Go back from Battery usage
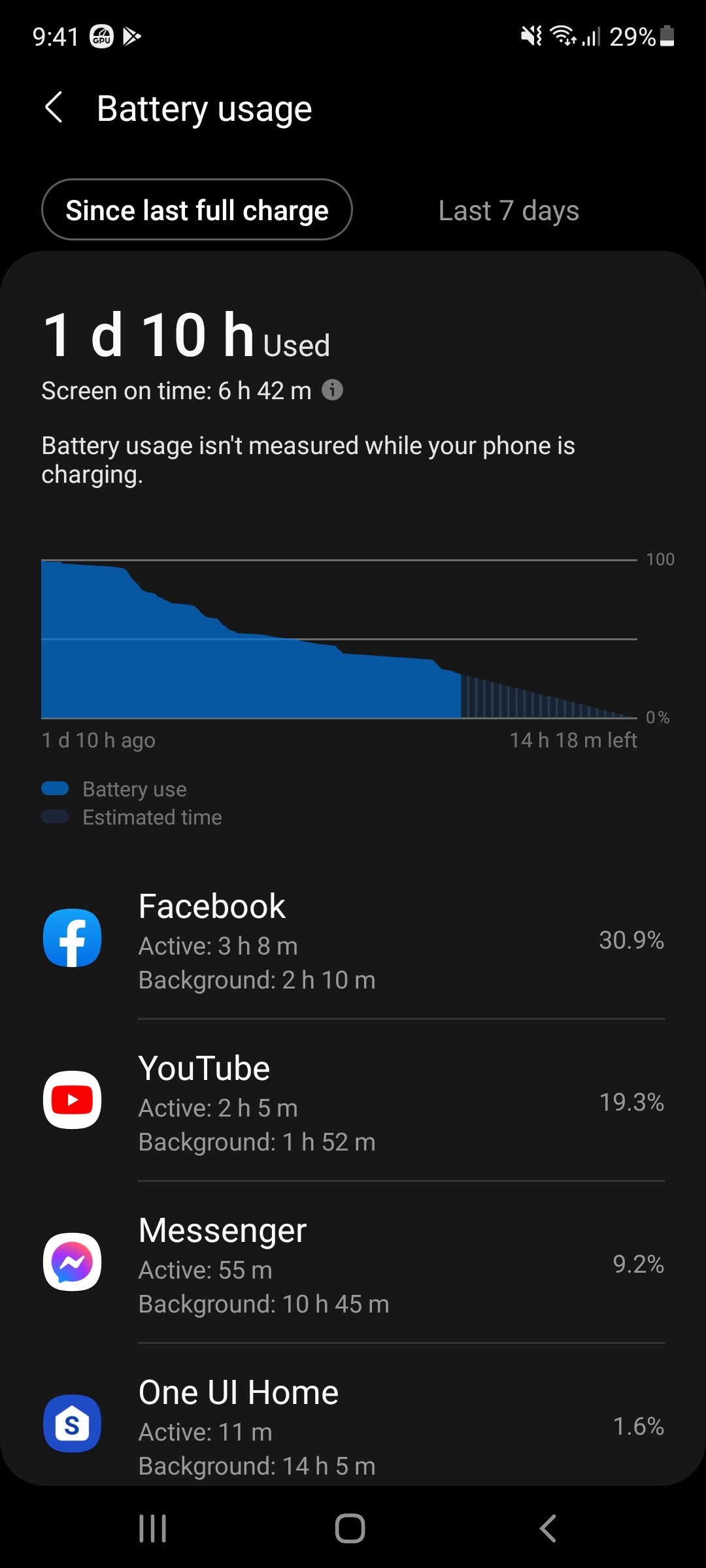 tap(54, 108)
